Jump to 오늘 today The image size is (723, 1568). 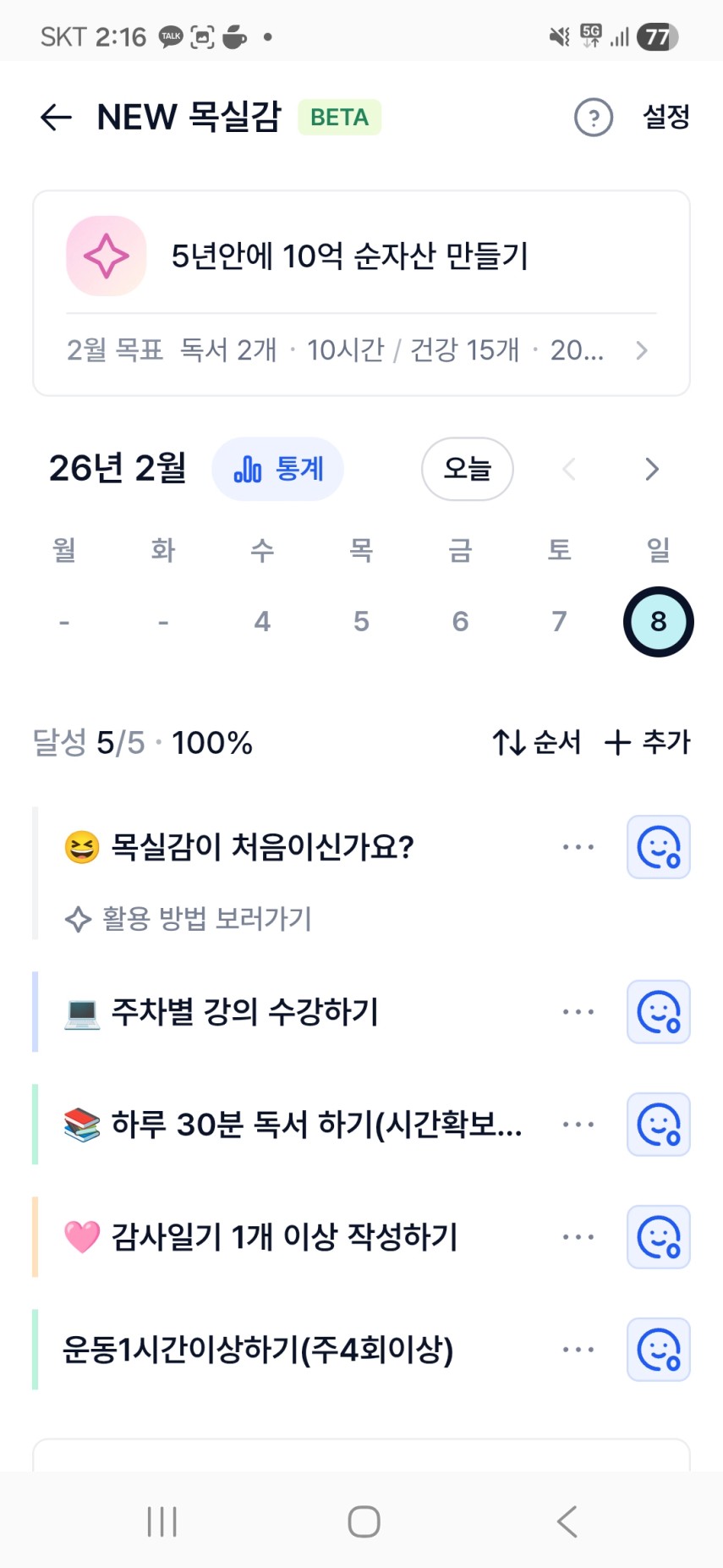[467, 469]
